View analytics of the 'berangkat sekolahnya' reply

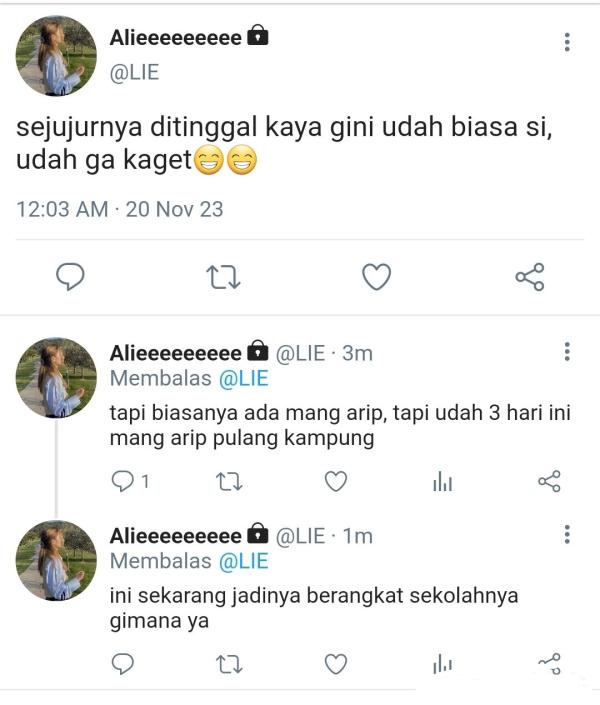click(x=442, y=664)
